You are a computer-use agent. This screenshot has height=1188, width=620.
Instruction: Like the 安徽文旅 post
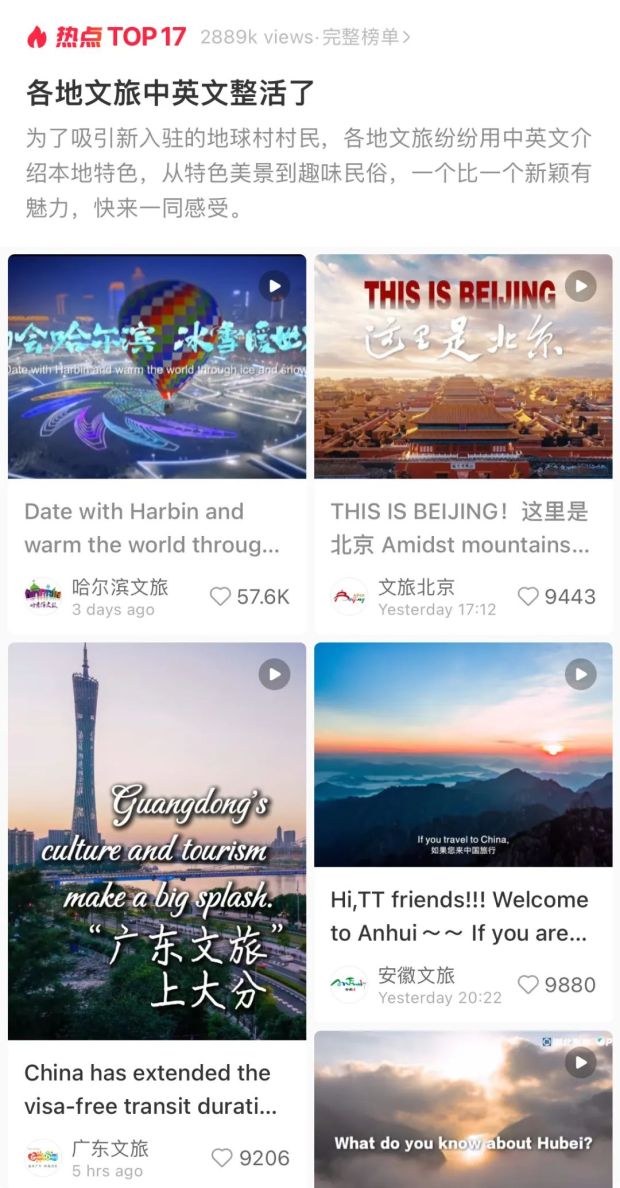[x=528, y=985]
